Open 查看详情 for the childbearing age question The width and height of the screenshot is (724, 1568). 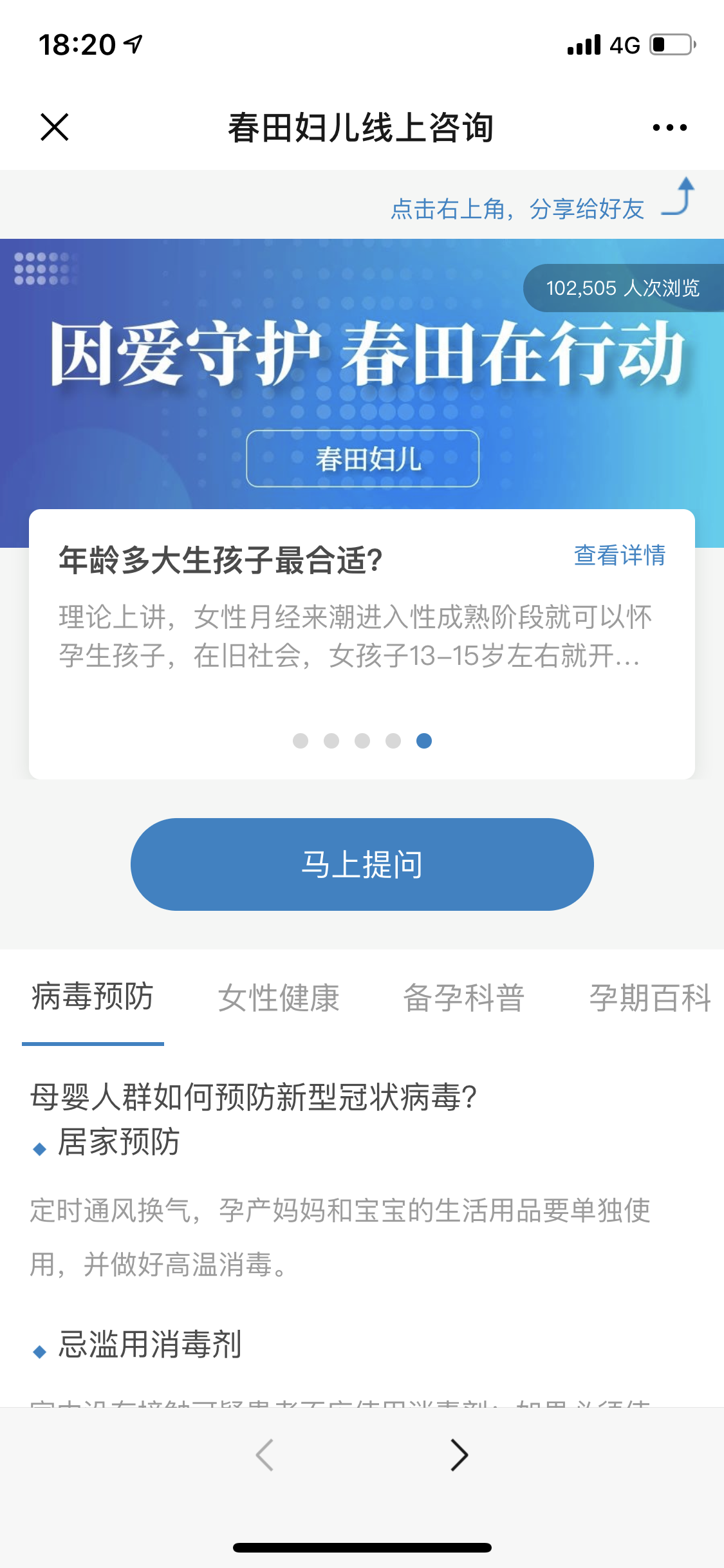point(619,555)
